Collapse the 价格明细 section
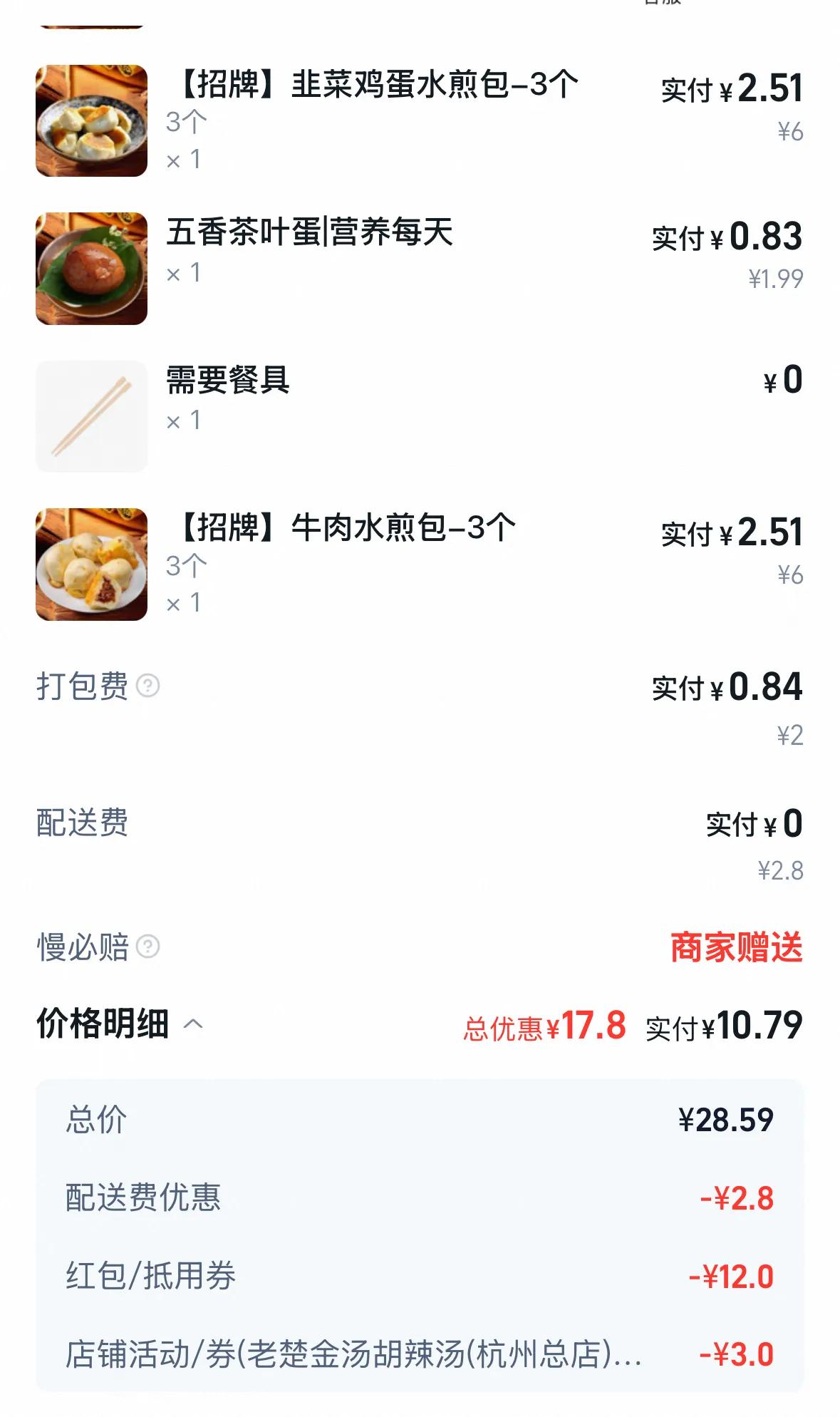This screenshot has width=840, height=1417. click(193, 1024)
